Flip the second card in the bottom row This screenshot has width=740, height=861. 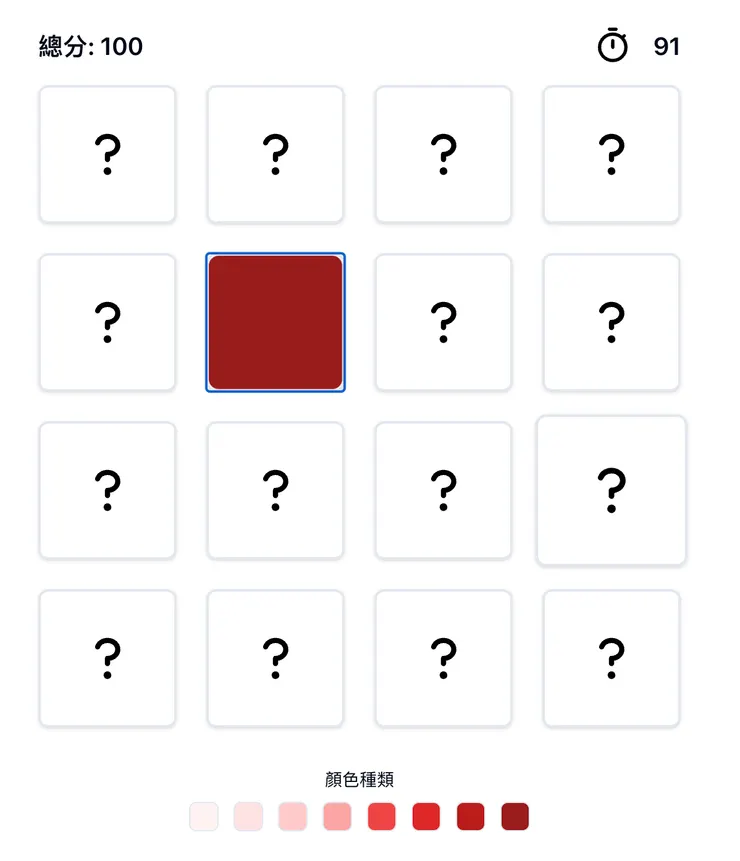pyautogui.click(x=275, y=659)
